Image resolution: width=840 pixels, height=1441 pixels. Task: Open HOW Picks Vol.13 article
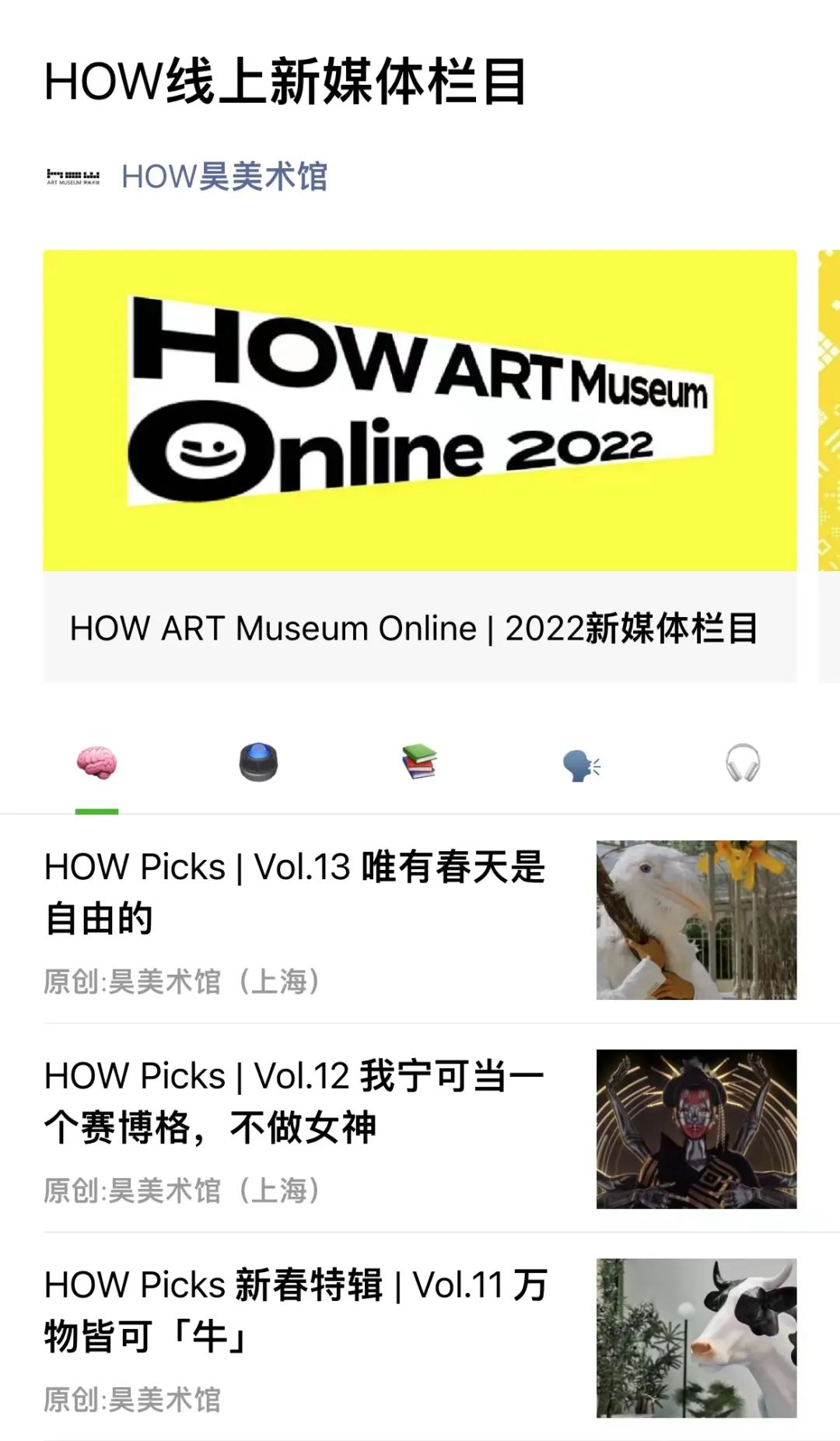point(296,892)
